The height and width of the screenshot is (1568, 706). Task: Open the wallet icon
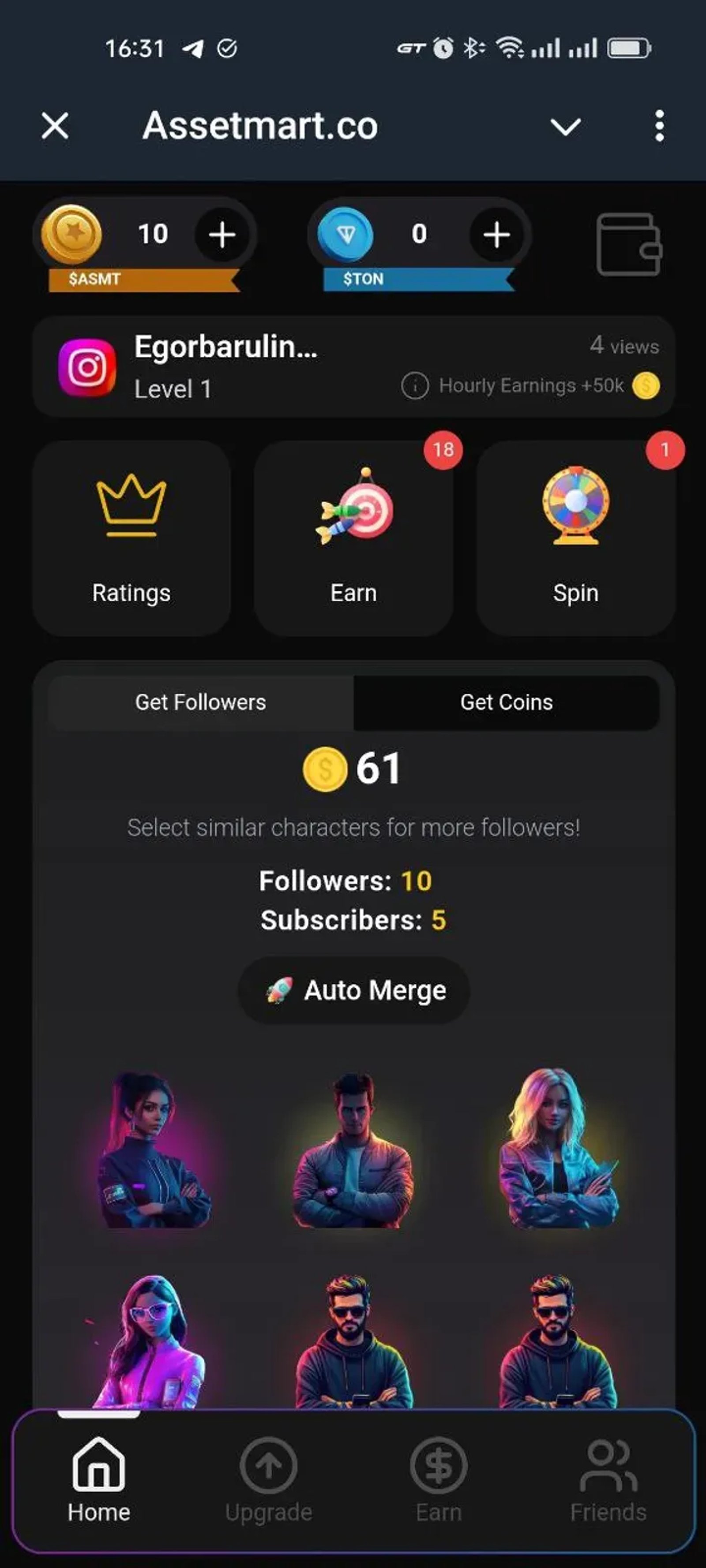tap(629, 244)
